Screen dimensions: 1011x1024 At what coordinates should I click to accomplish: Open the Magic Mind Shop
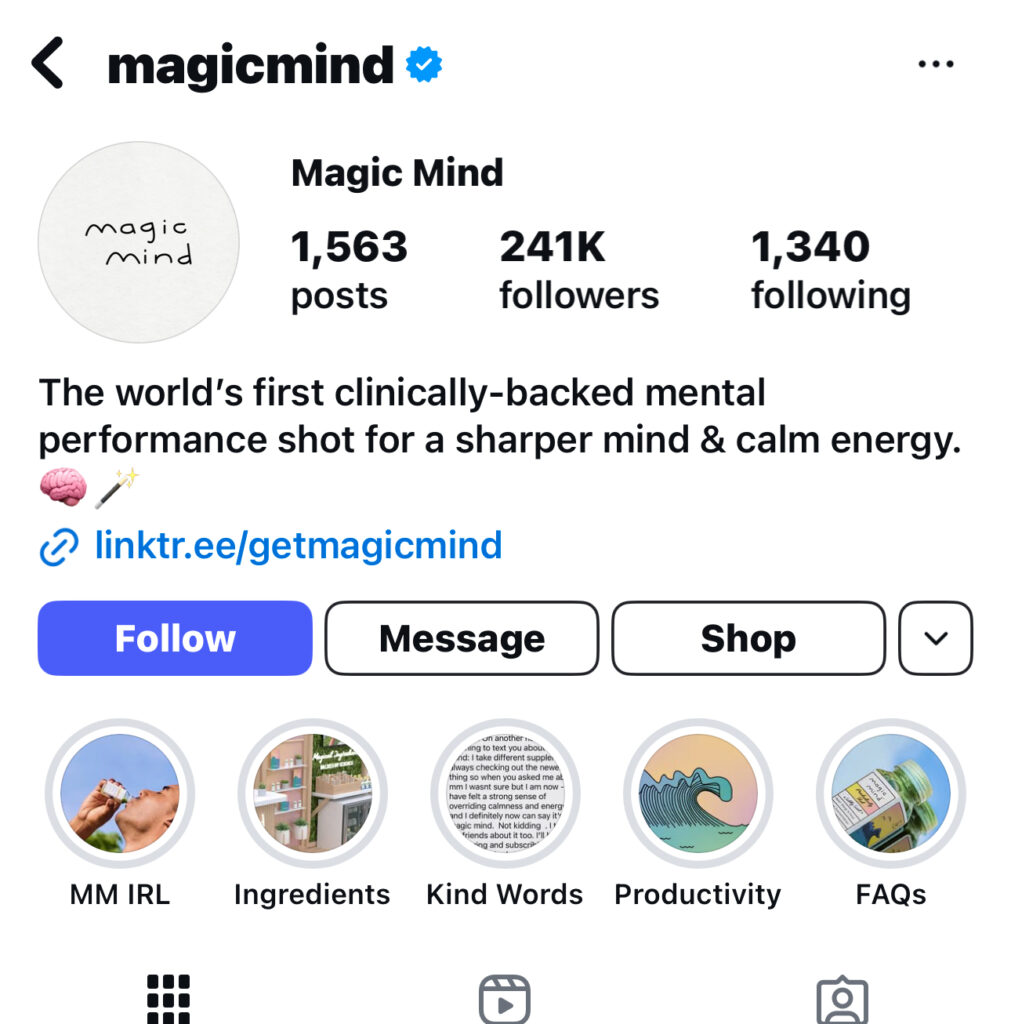tap(748, 638)
